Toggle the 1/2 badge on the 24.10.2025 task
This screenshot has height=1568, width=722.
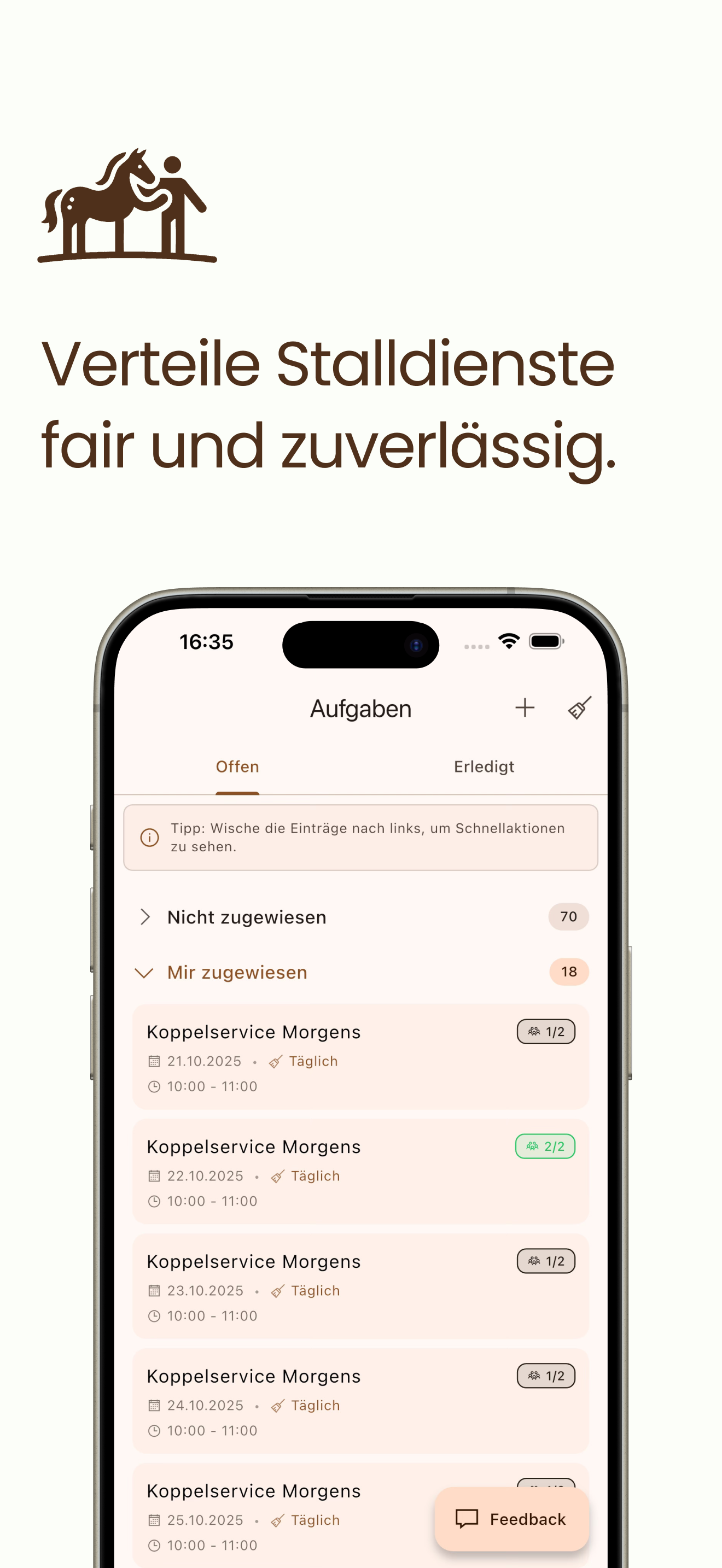[x=545, y=1376]
